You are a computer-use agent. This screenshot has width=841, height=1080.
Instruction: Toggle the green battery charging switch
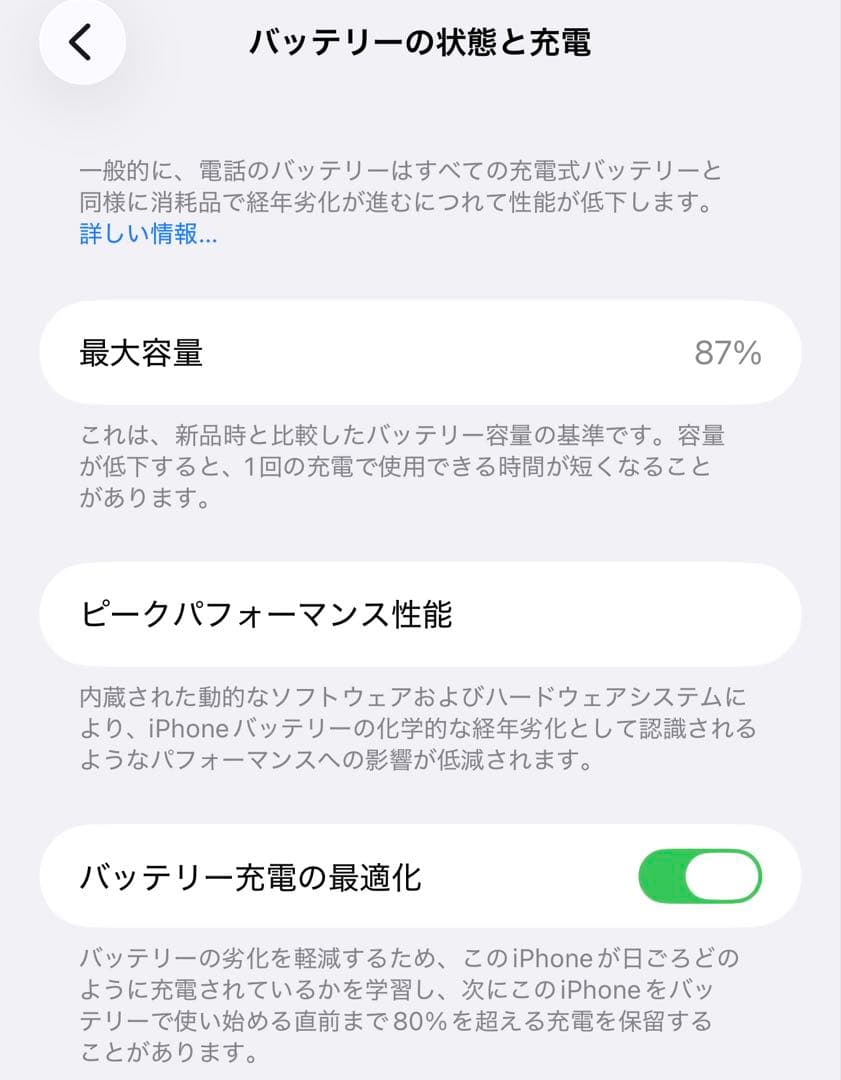(x=703, y=876)
